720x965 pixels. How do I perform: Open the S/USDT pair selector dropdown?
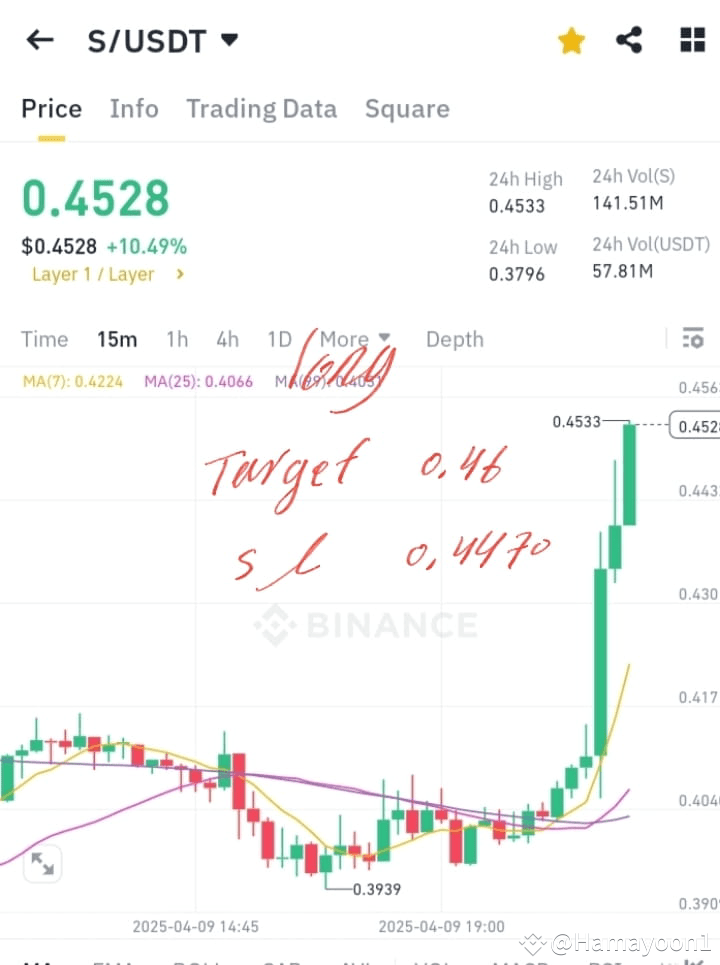tap(229, 40)
